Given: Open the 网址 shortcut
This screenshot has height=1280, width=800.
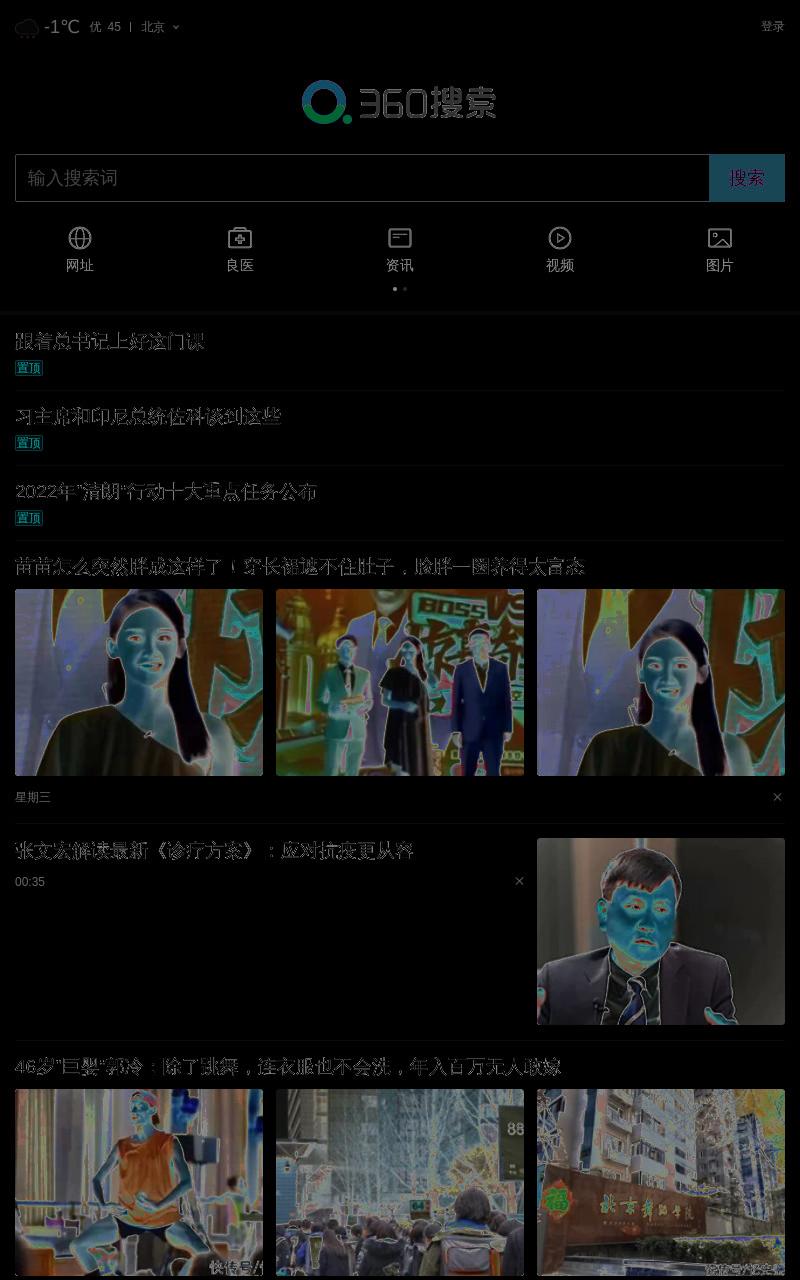Looking at the screenshot, I should pos(80,250).
